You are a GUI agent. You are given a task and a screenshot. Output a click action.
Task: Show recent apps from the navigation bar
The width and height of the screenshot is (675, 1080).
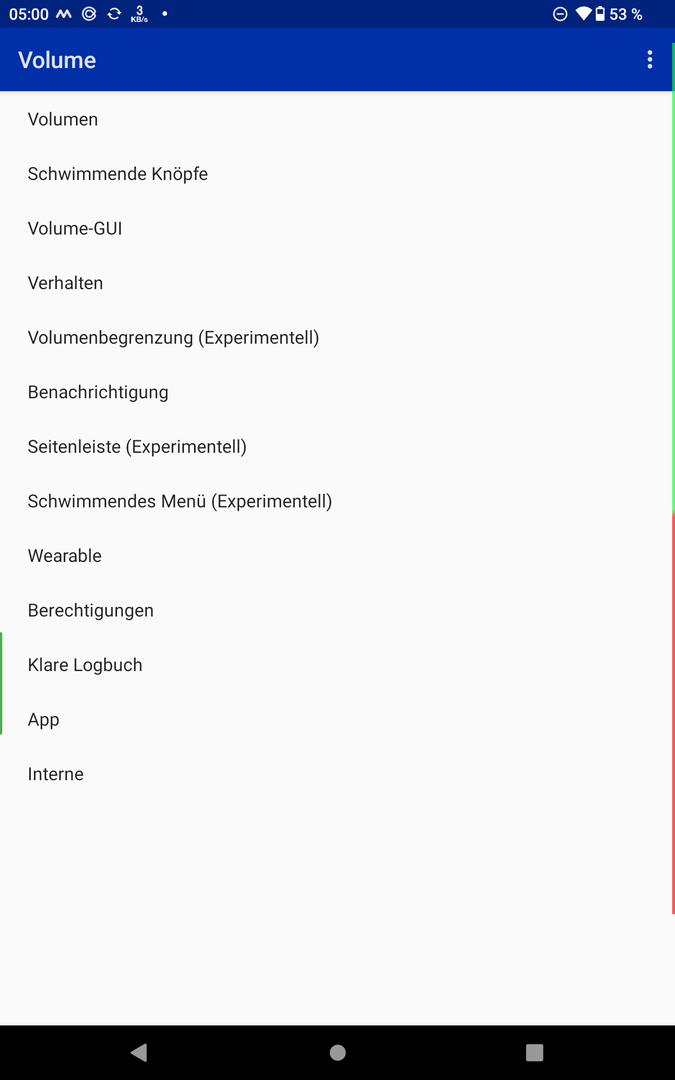coord(534,1052)
